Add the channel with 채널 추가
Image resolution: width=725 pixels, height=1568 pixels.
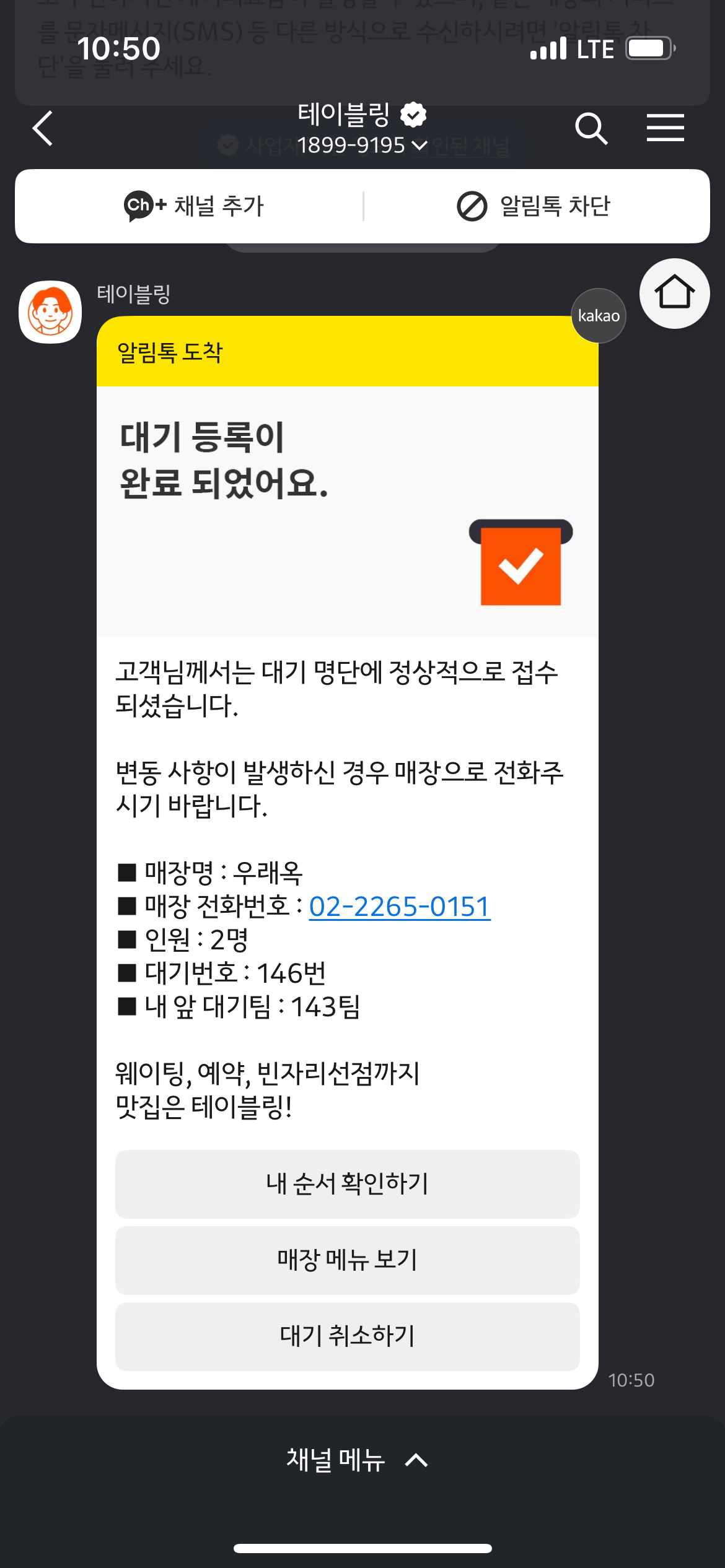pyautogui.click(x=194, y=206)
